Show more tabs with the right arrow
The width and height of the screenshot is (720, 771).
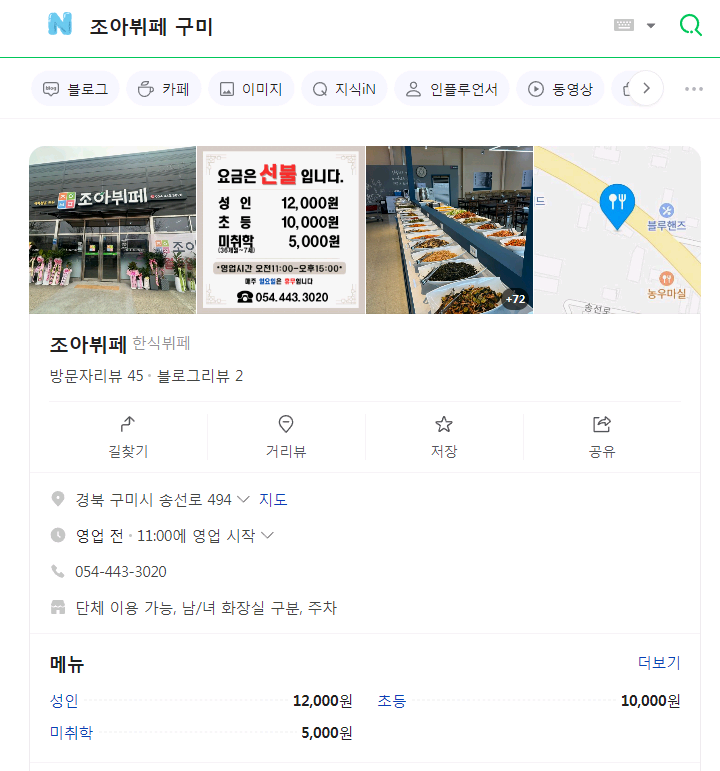646,89
